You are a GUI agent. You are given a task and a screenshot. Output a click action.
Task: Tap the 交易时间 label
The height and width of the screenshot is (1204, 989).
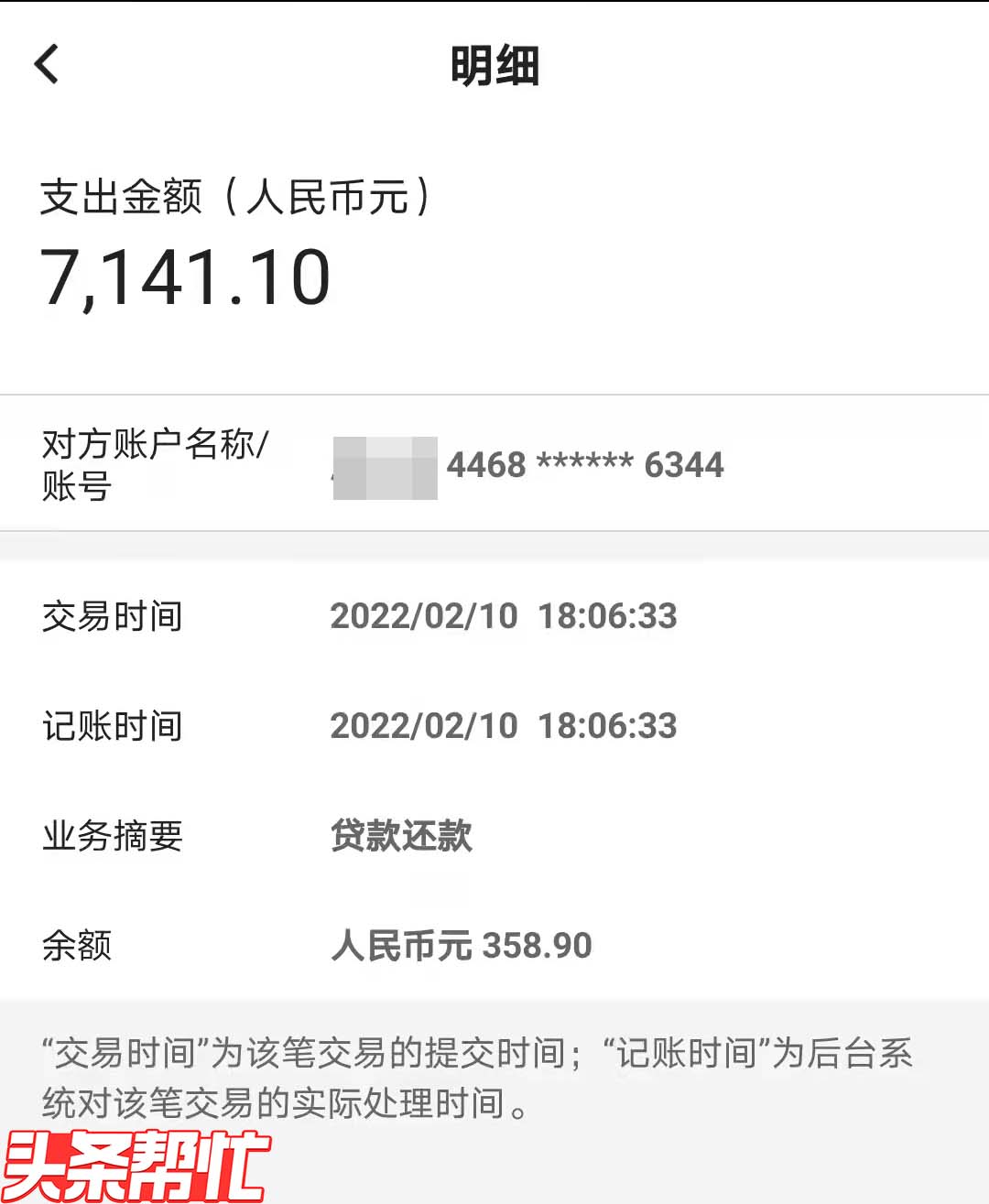(113, 616)
